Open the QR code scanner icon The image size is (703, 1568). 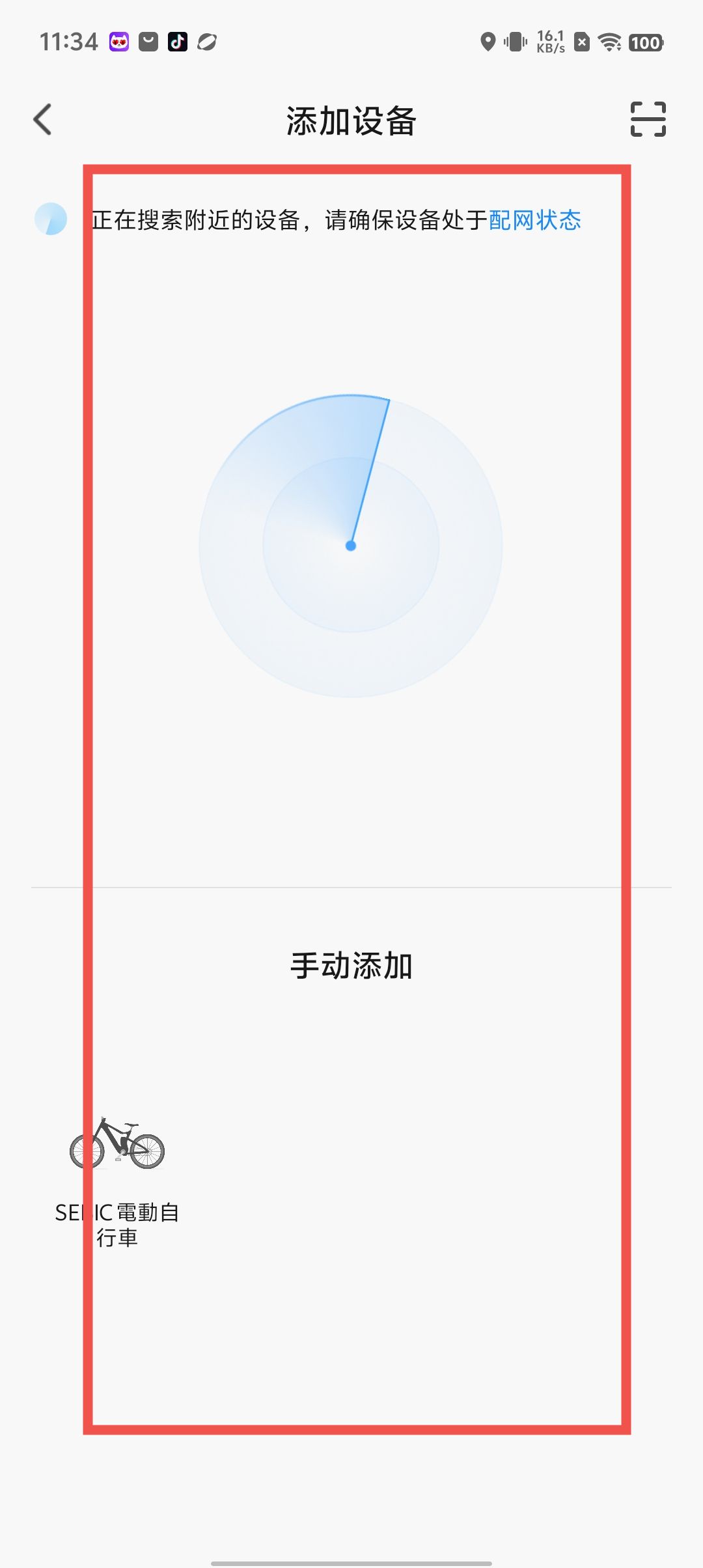(648, 119)
